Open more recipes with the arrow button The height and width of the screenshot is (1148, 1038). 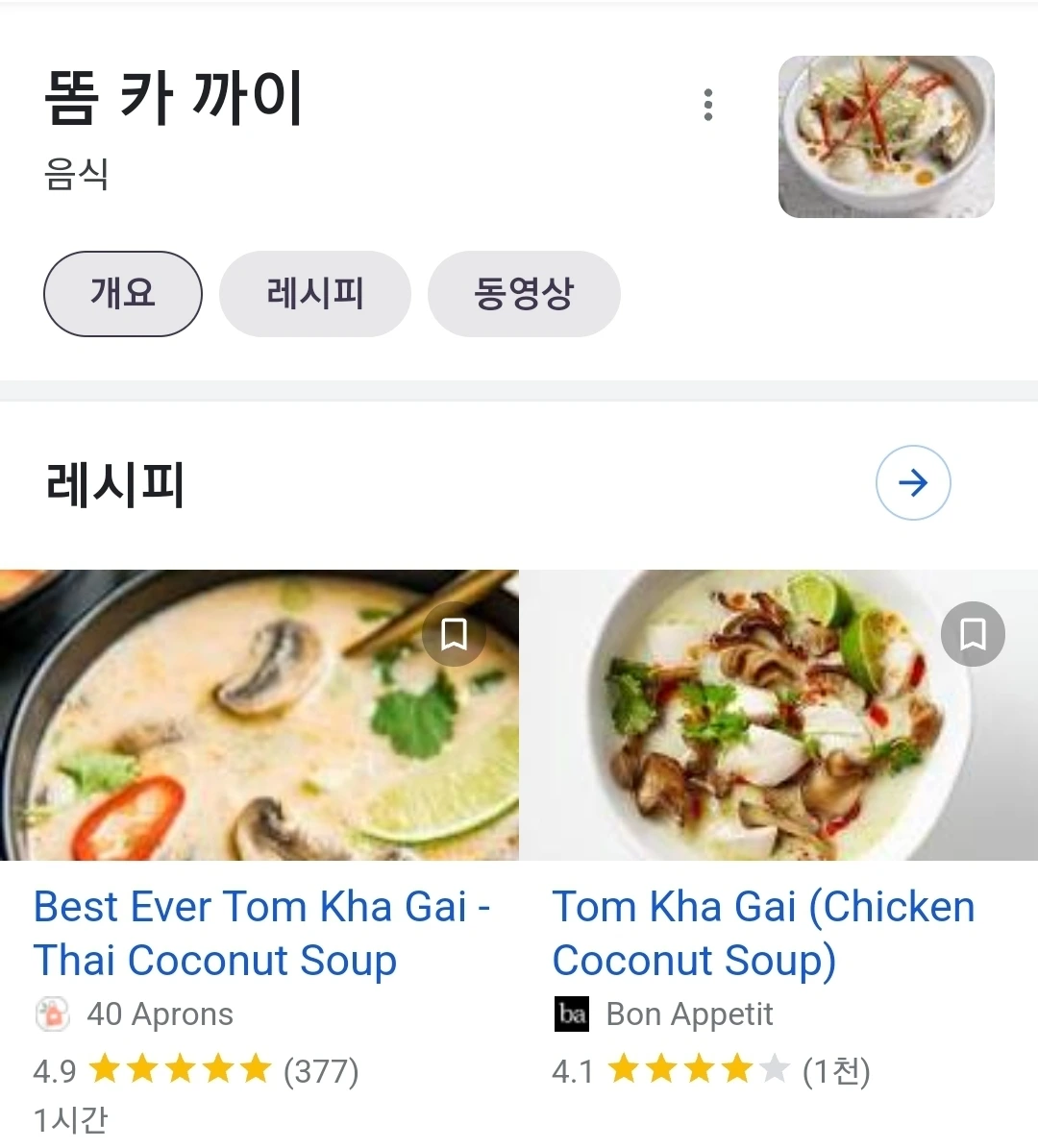point(913,482)
